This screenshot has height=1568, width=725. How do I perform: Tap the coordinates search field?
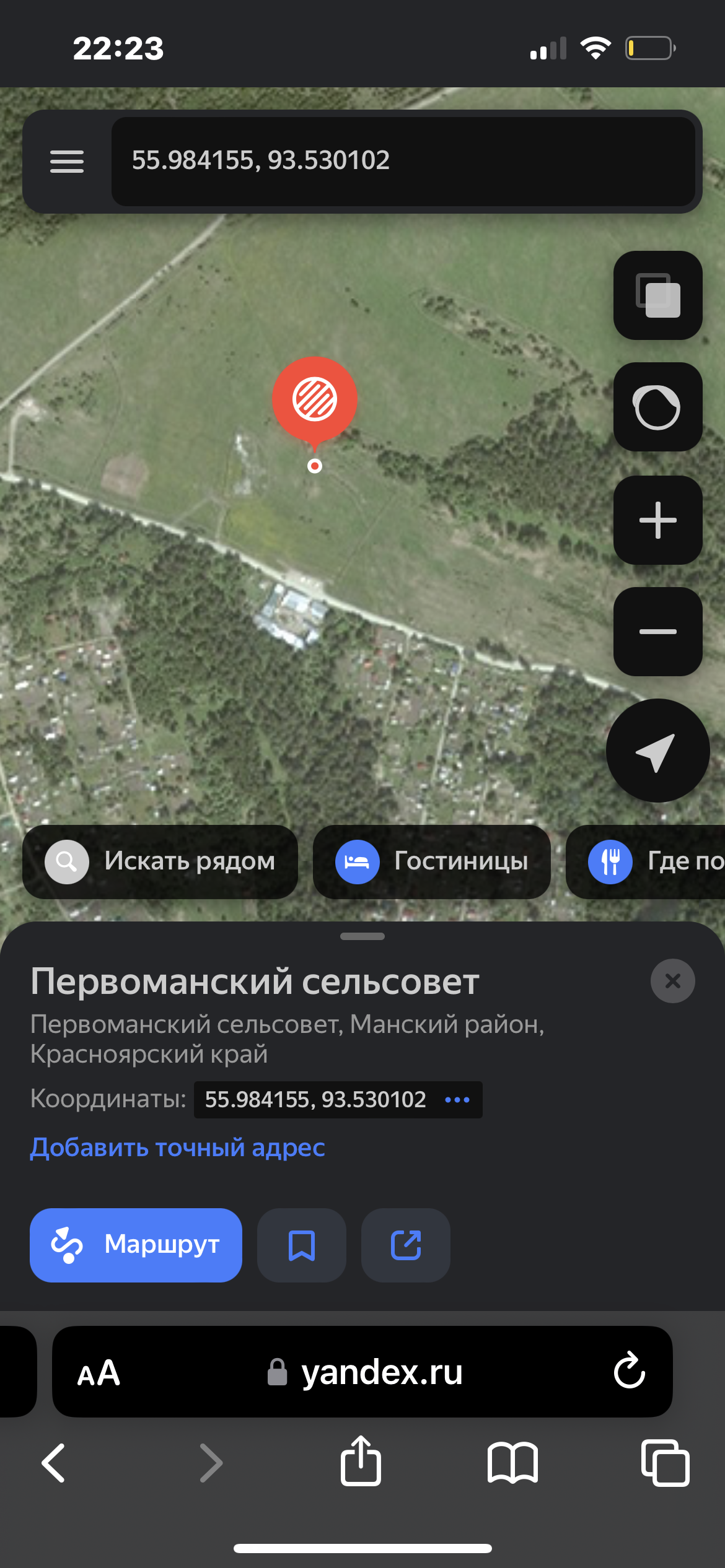click(403, 162)
